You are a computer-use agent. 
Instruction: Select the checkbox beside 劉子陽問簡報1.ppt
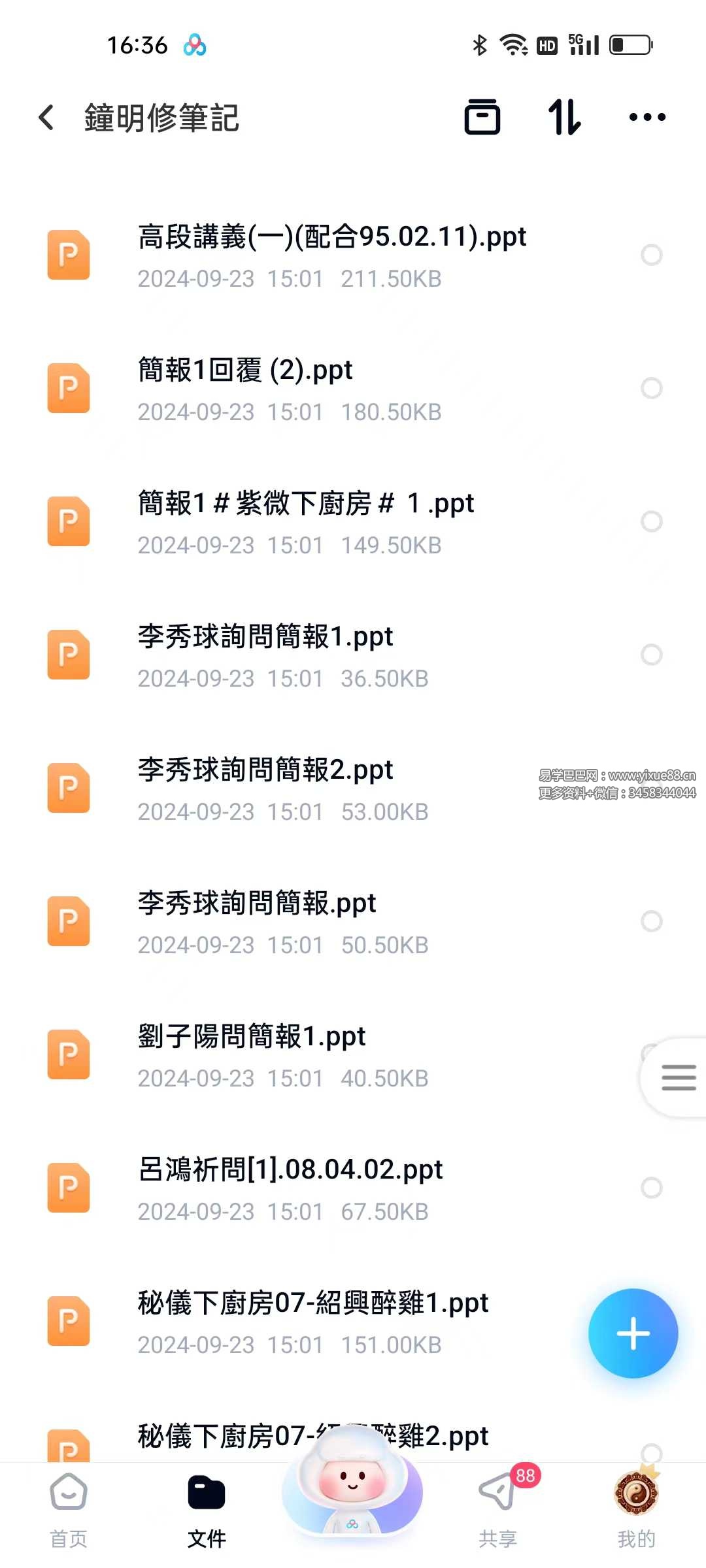652,1054
